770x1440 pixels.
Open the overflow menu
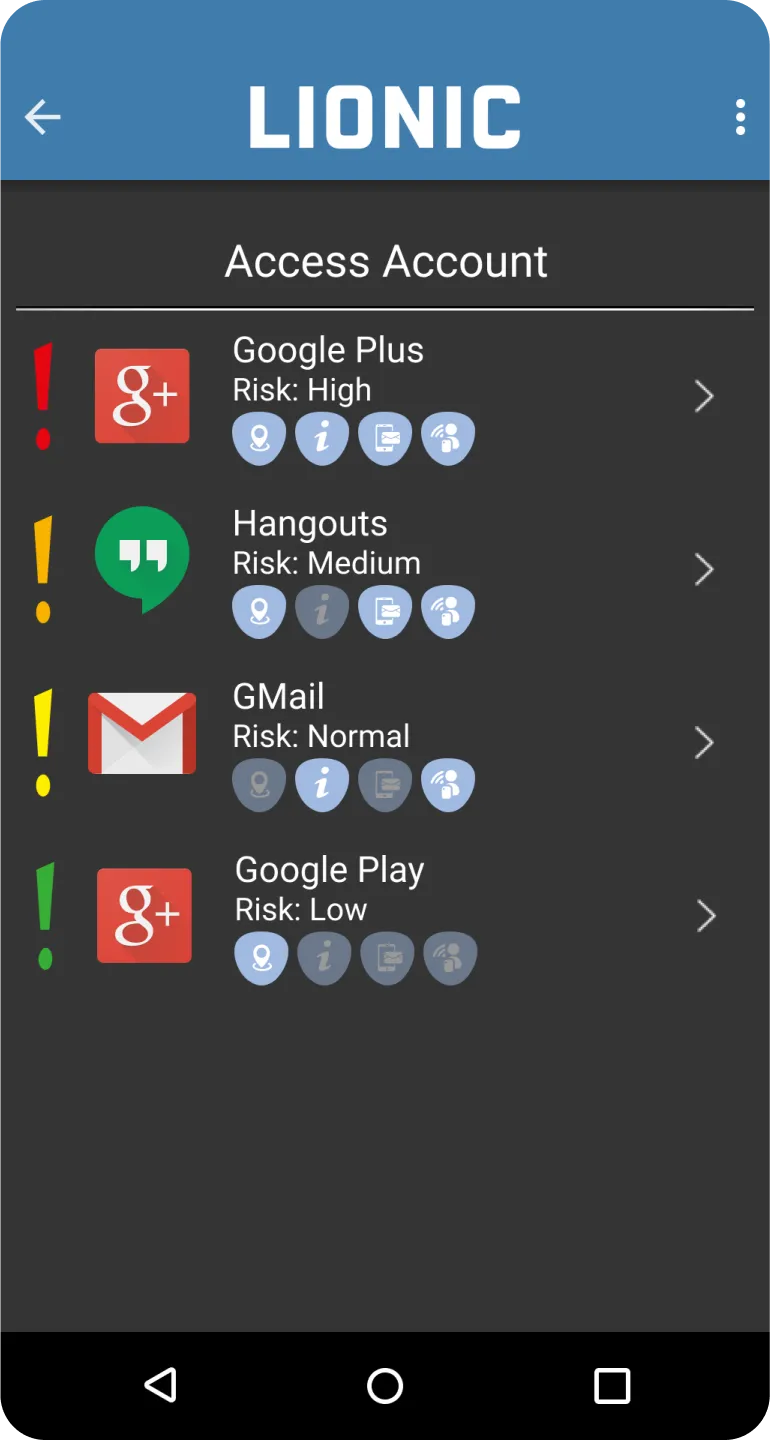coord(740,117)
